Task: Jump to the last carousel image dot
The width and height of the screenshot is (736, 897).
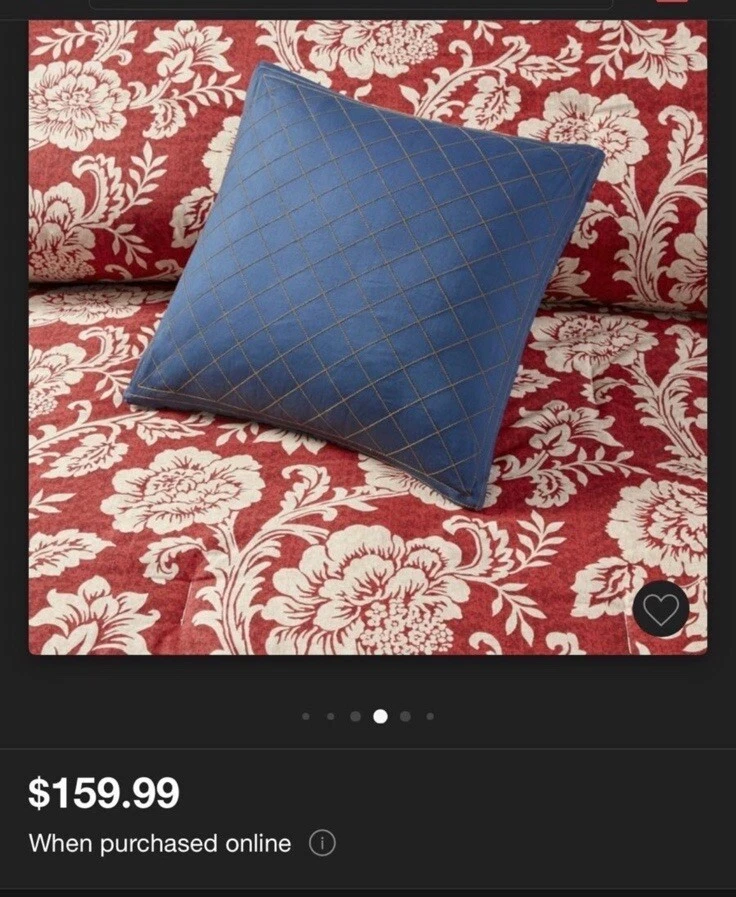Action: point(430,716)
